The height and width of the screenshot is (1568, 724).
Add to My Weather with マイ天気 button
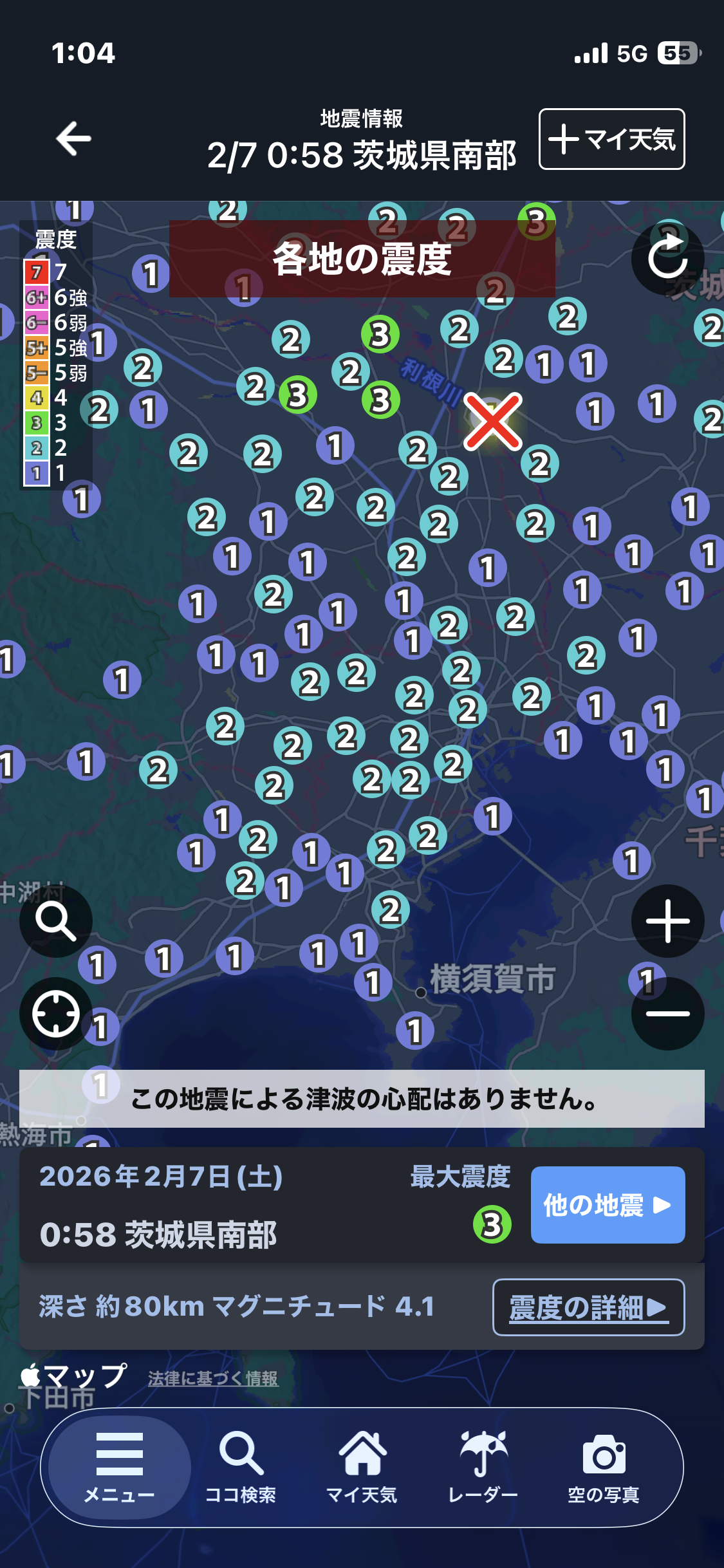pos(611,139)
